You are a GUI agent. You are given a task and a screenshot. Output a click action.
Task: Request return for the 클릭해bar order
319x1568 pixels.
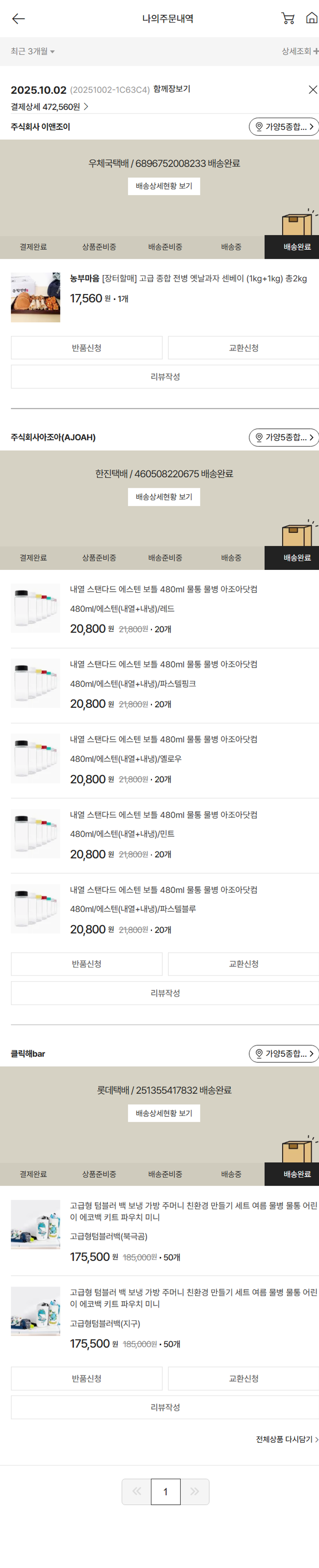tap(86, 1378)
